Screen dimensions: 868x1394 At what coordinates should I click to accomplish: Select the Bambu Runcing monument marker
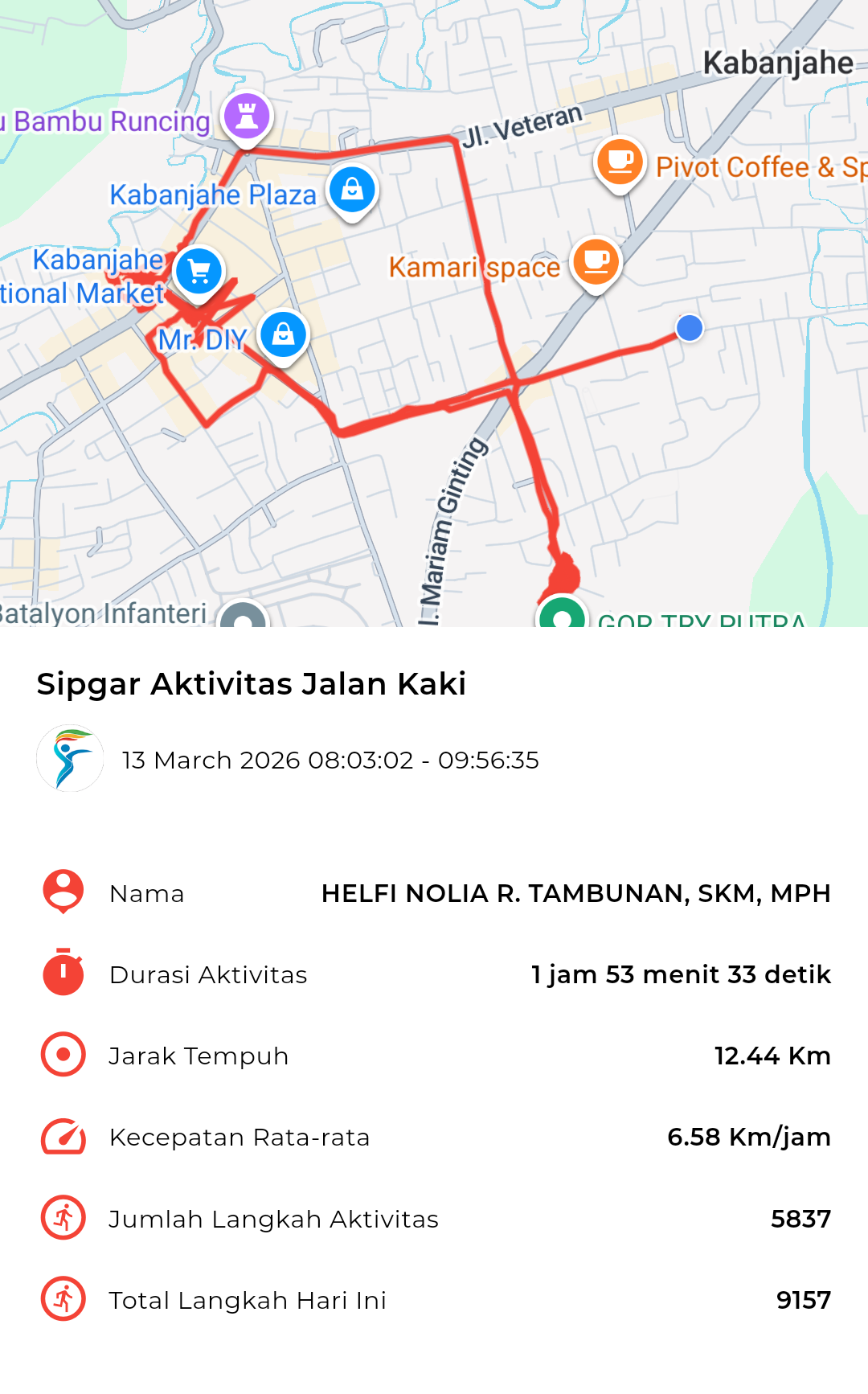pos(248,117)
